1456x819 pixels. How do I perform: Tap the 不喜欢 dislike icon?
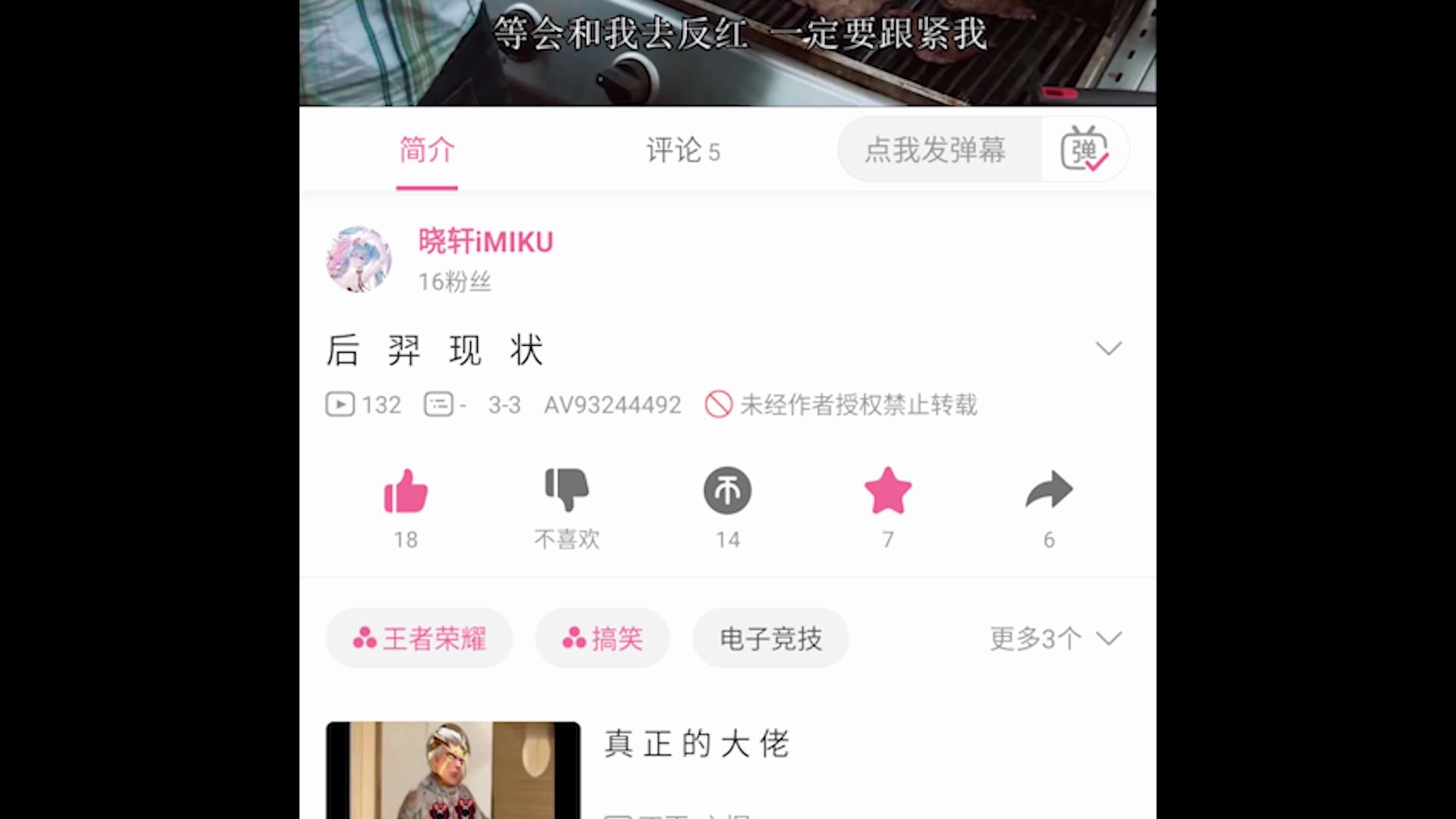pyautogui.click(x=566, y=491)
